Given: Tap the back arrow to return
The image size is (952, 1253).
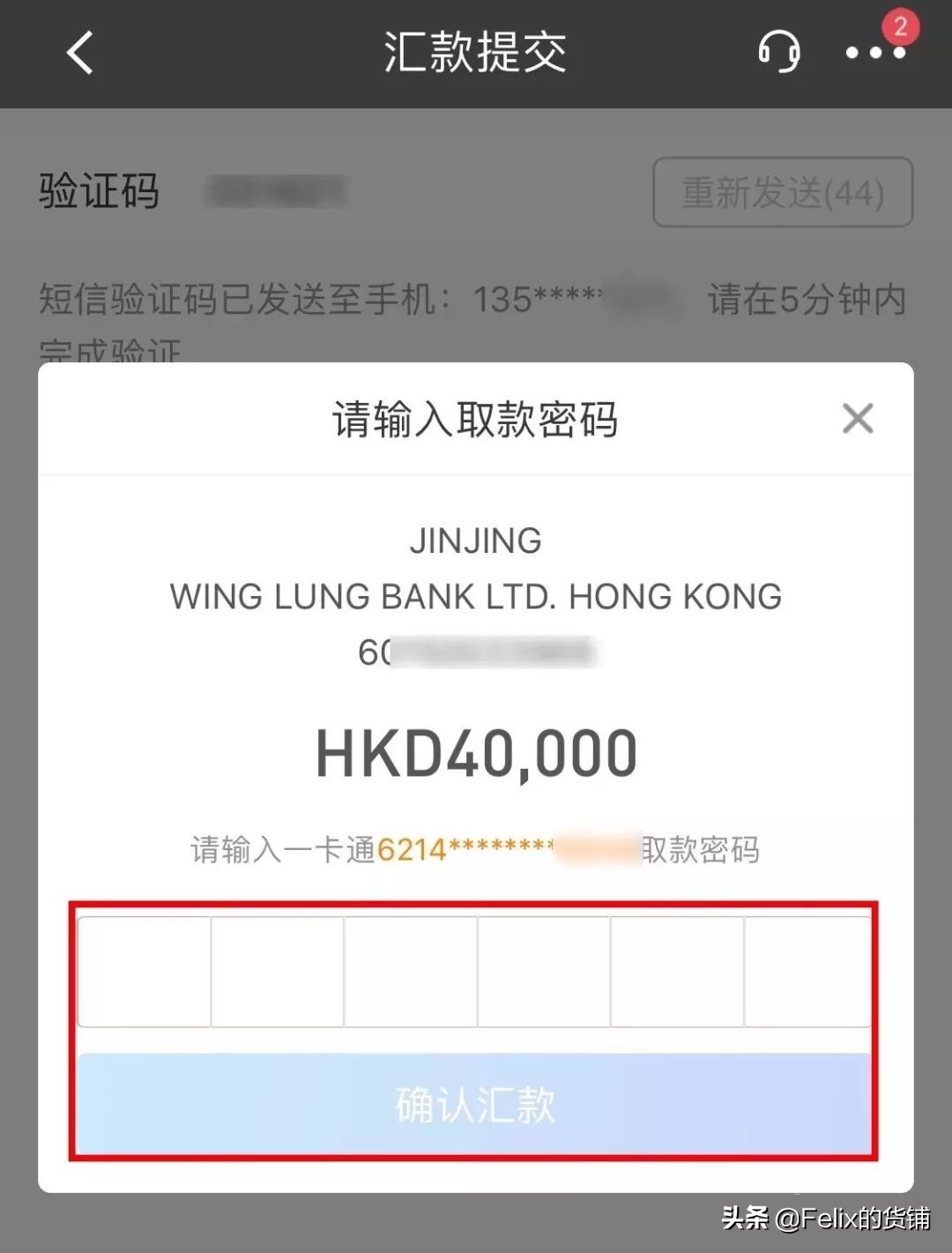Looking at the screenshot, I should click(79, 53).
